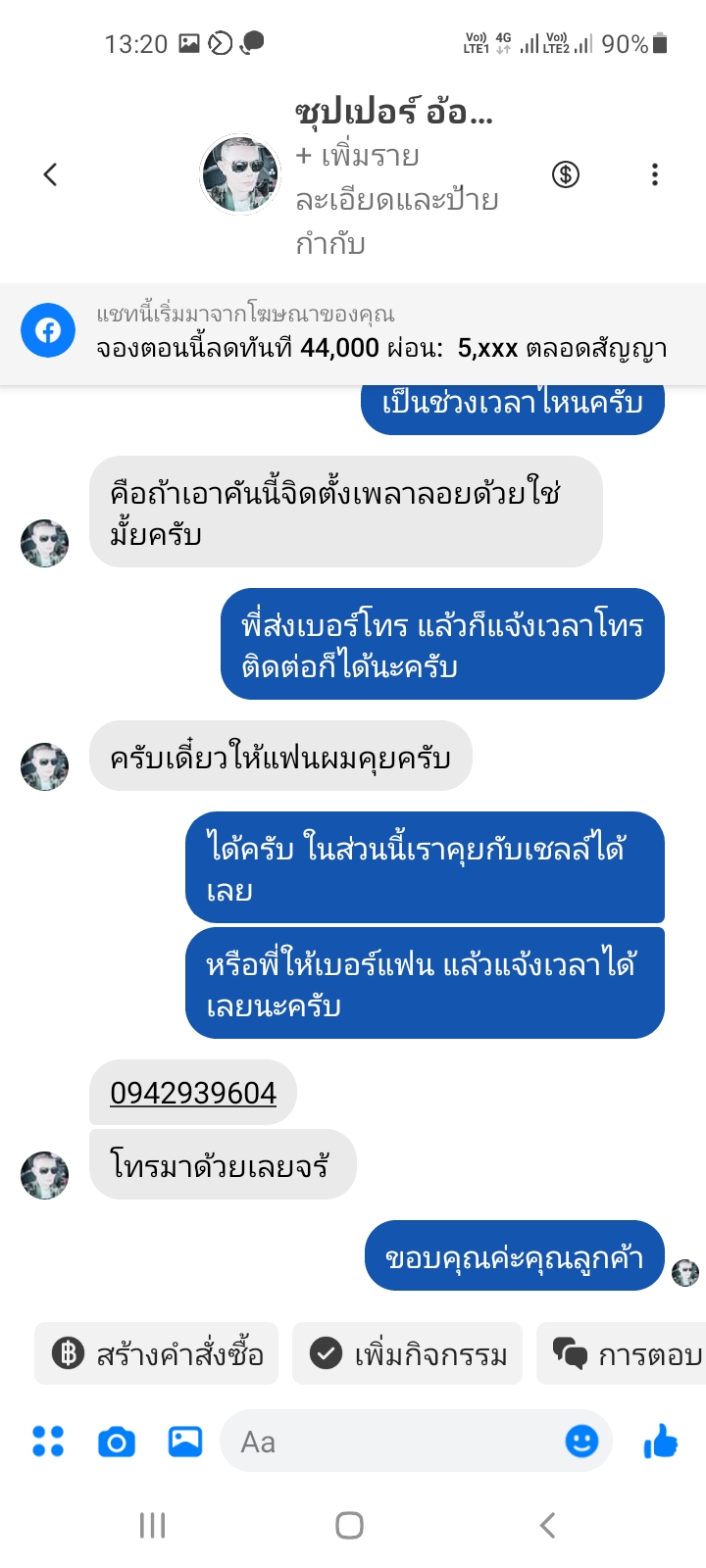Go back from this chat
This screenshot has height=1568, width=706.
51,175
